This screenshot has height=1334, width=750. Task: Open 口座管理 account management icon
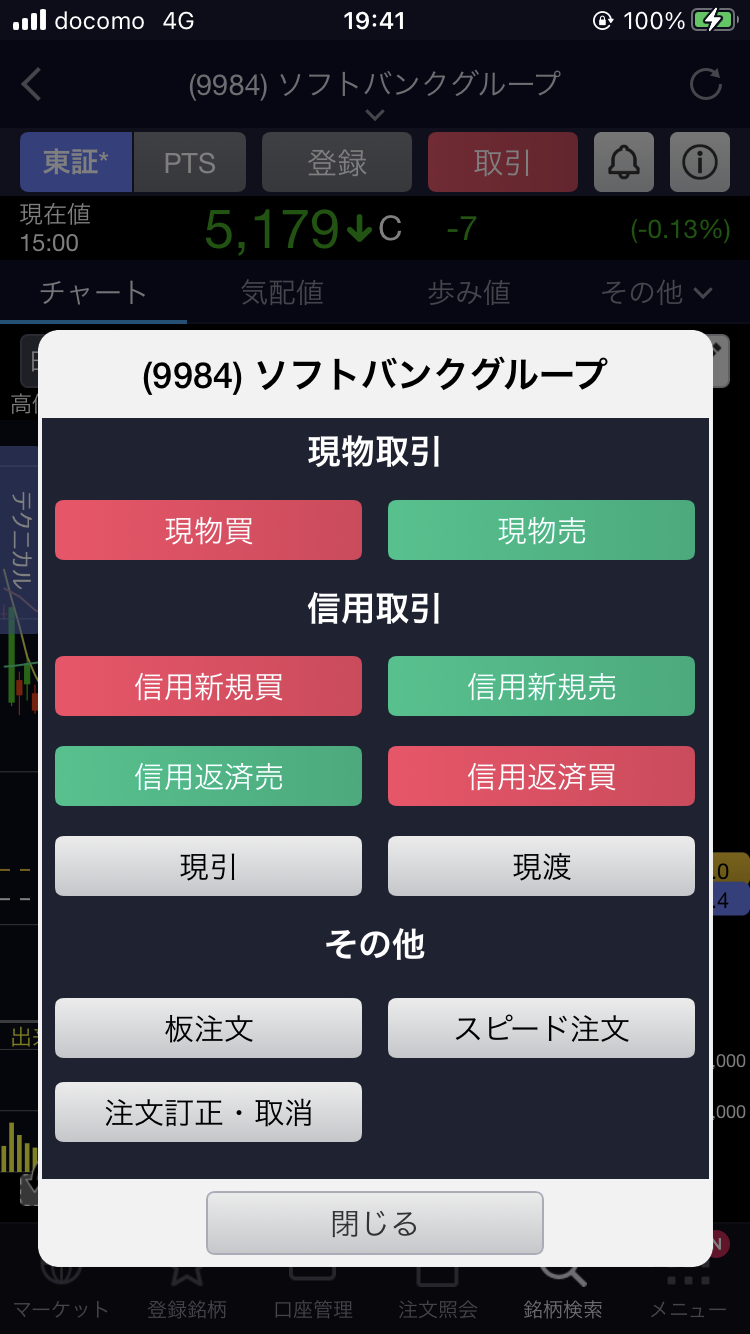click(312, 1295)
